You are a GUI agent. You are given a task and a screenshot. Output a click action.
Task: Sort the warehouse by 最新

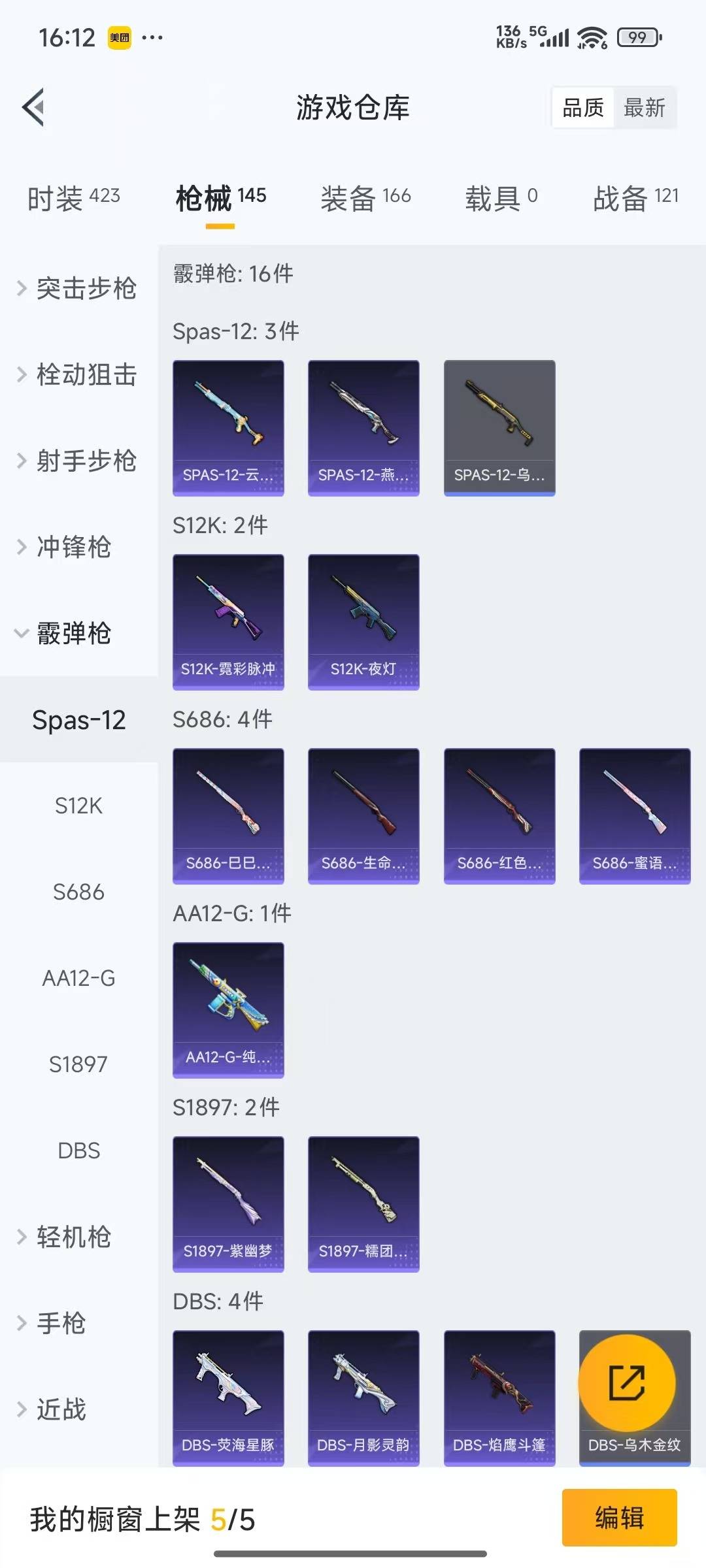pos(644,108)
